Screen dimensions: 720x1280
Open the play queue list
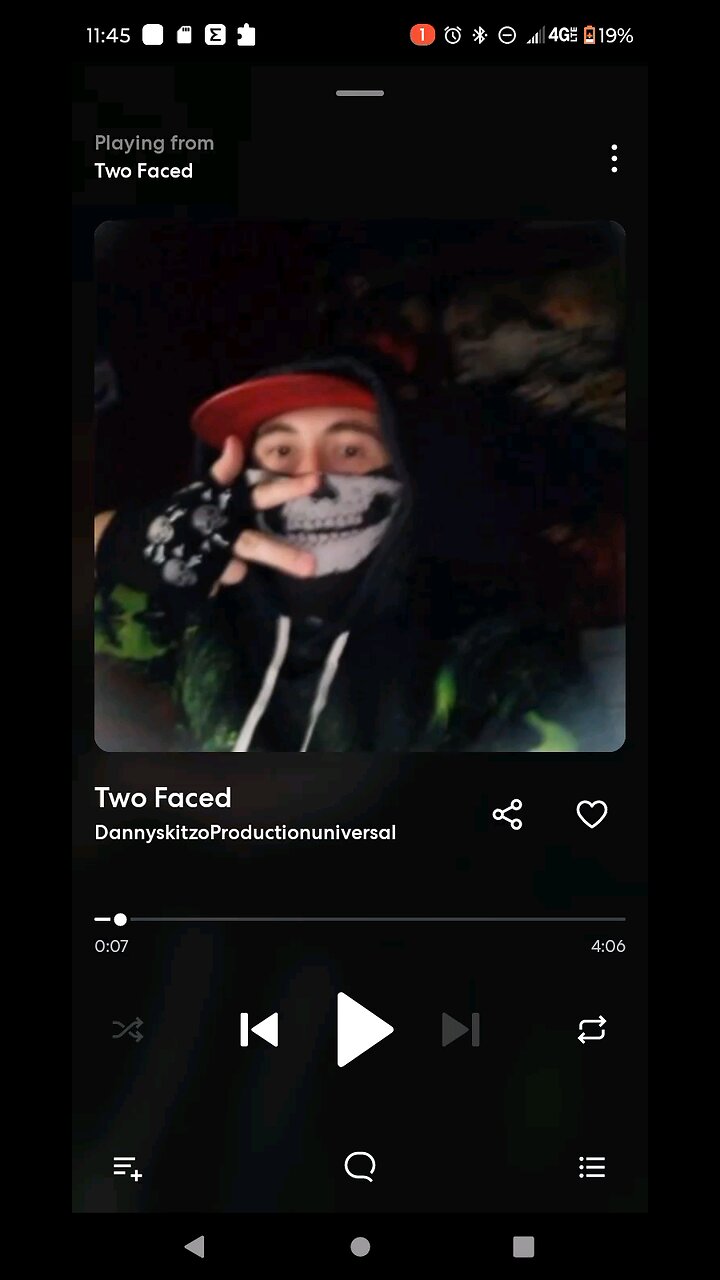click(x=592, y=1167)
